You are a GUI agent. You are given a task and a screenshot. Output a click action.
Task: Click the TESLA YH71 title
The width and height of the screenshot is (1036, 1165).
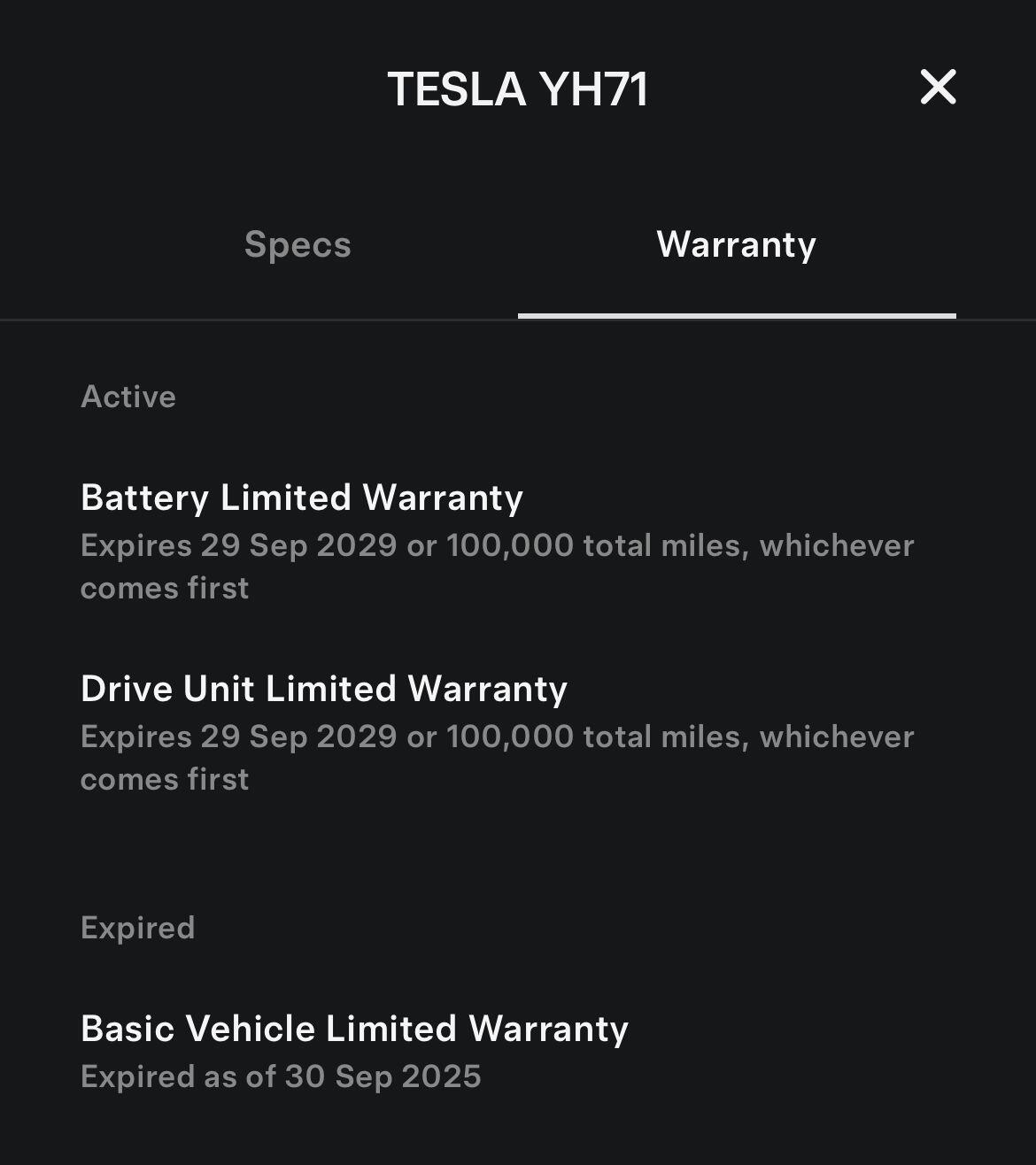tap(518, 89)
